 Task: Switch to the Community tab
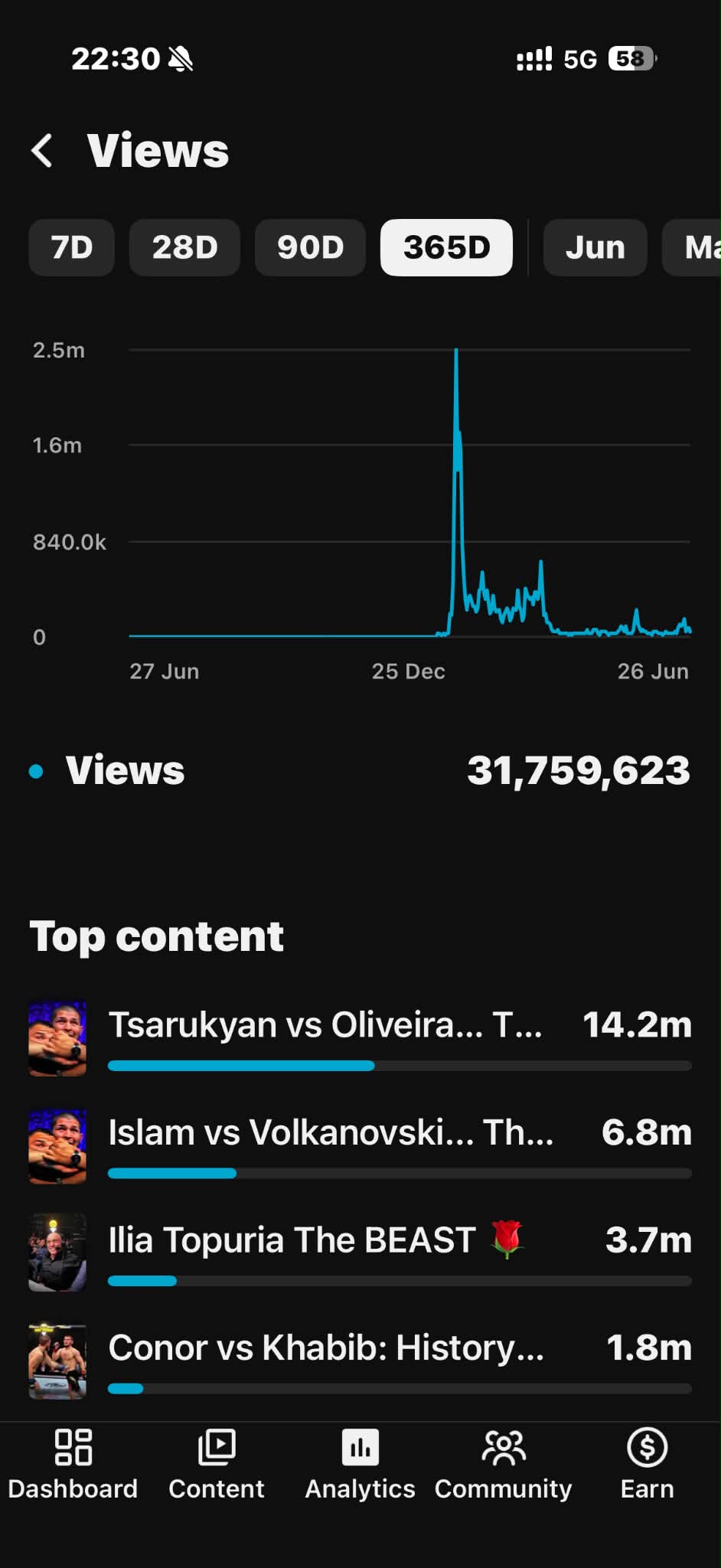click(504, 1465)
